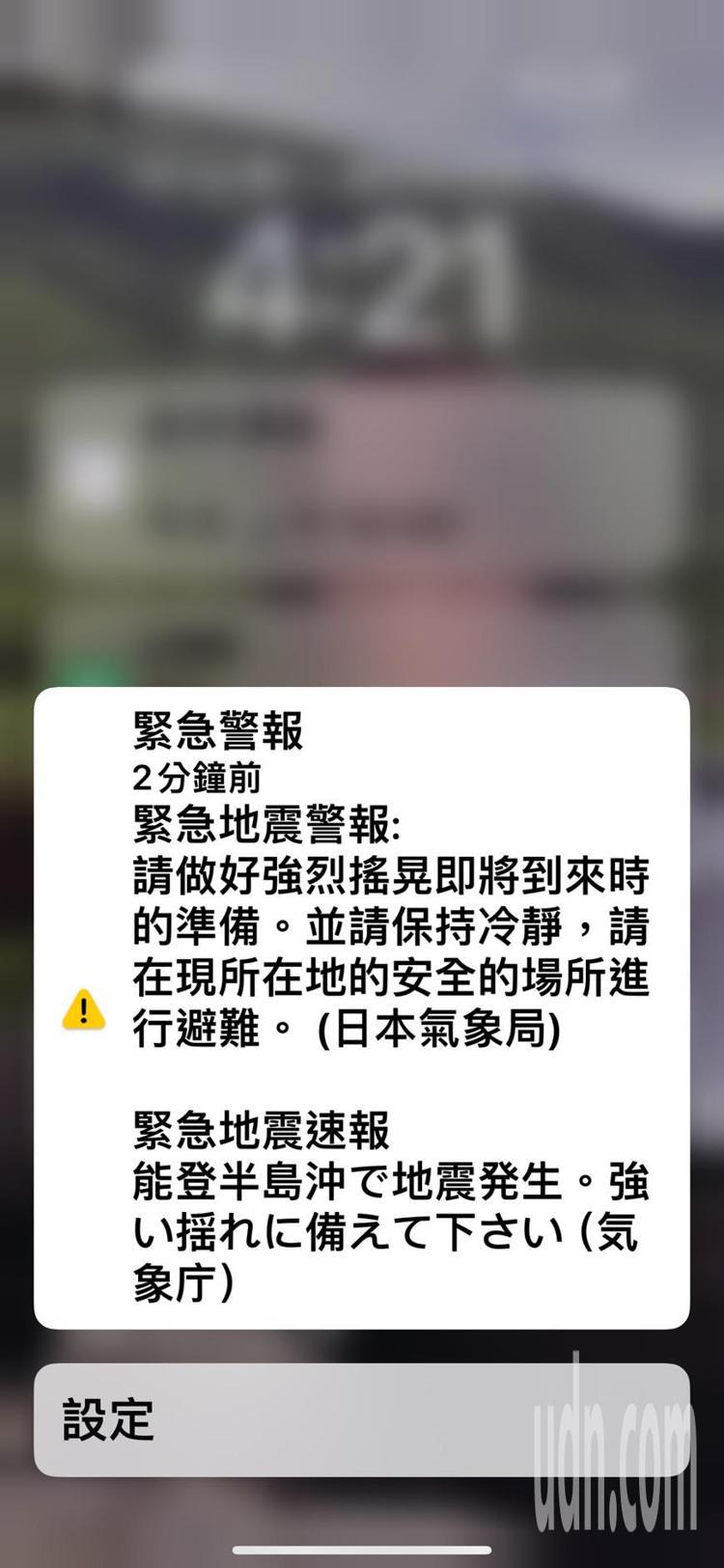Viewport: 724px width, 1568px height.
Task: Tap the 設定 button below the alert
Action: 361,1419
